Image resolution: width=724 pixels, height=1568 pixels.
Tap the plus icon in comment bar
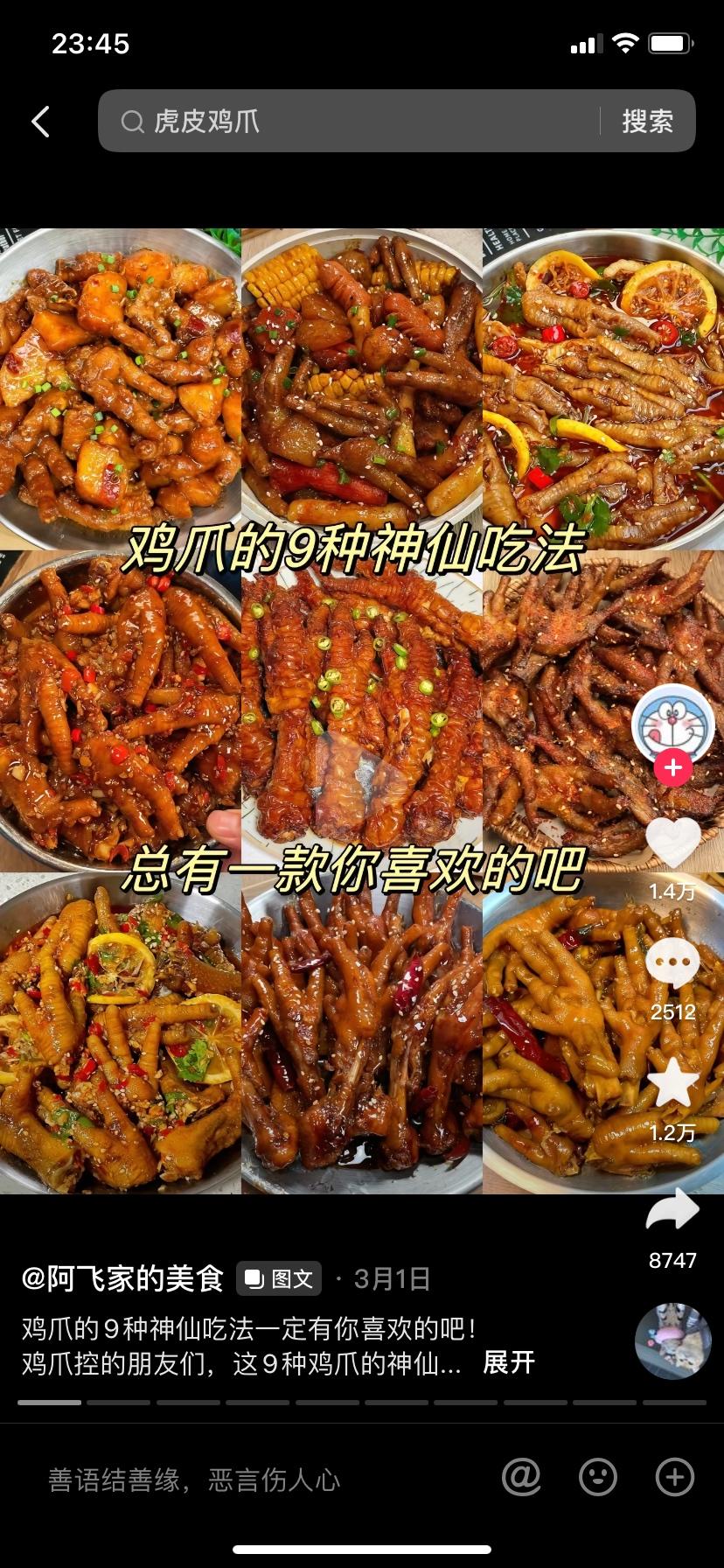tap(674, 1478)
